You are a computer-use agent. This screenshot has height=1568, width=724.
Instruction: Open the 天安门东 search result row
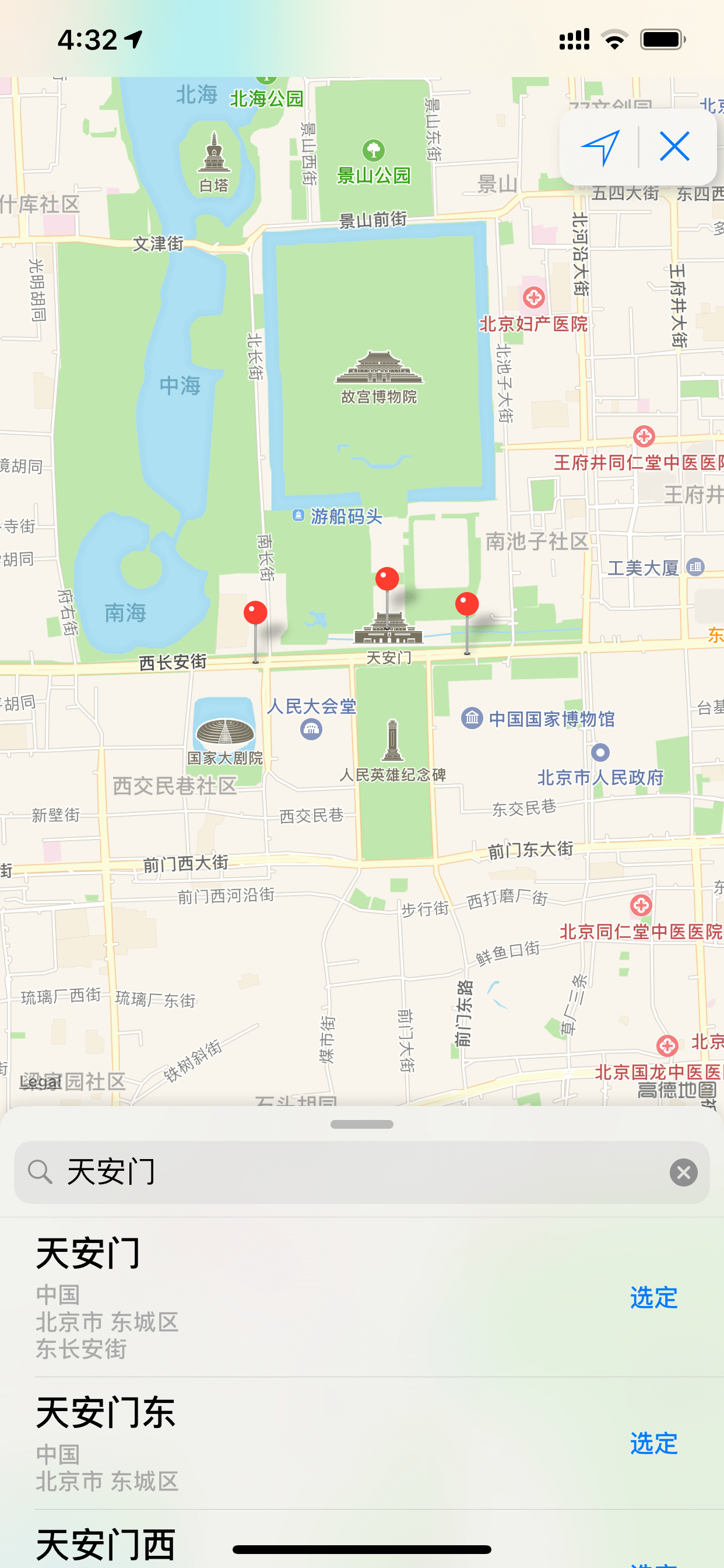point(304,1443)
